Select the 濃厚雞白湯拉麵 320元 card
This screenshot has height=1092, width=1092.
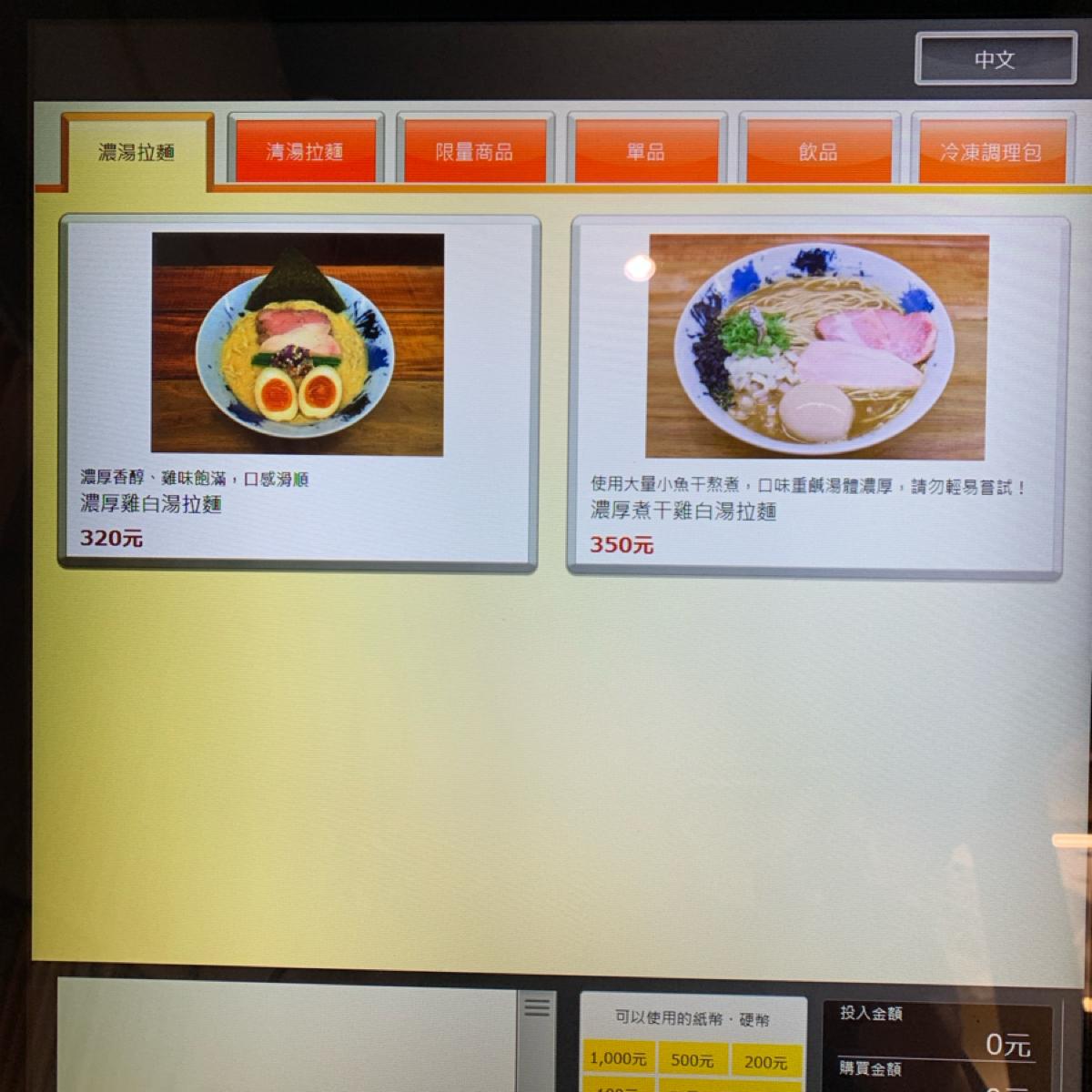coord(298,393)
